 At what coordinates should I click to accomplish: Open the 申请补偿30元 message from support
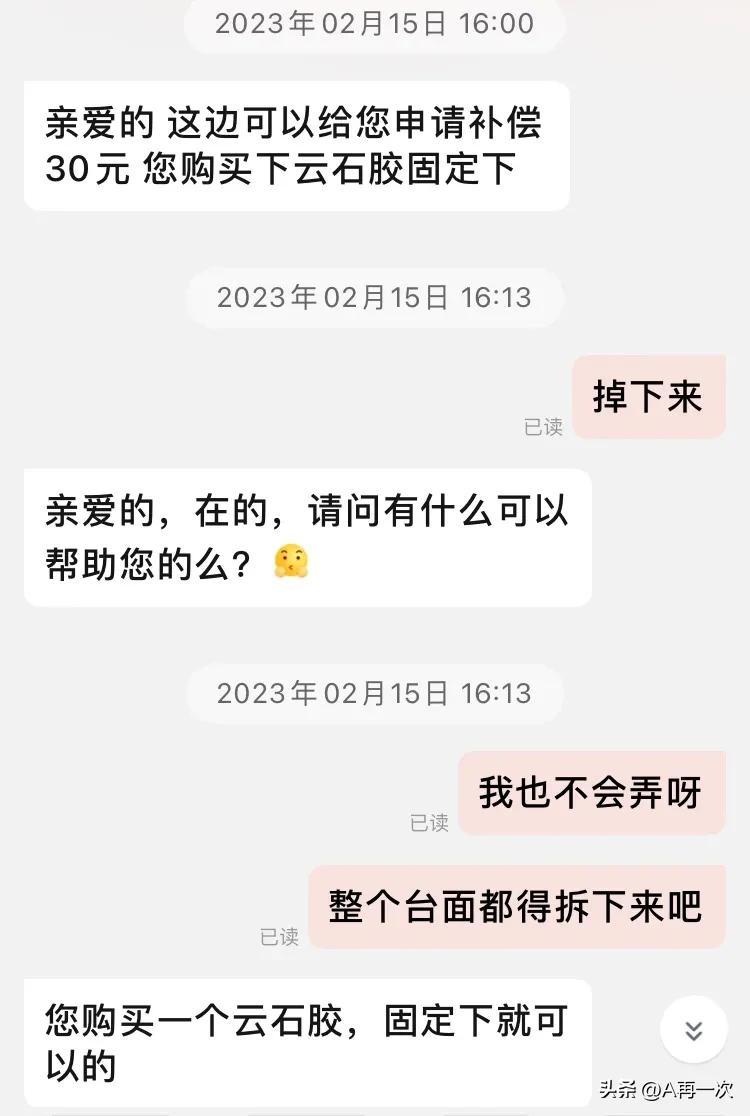(300, 144)
